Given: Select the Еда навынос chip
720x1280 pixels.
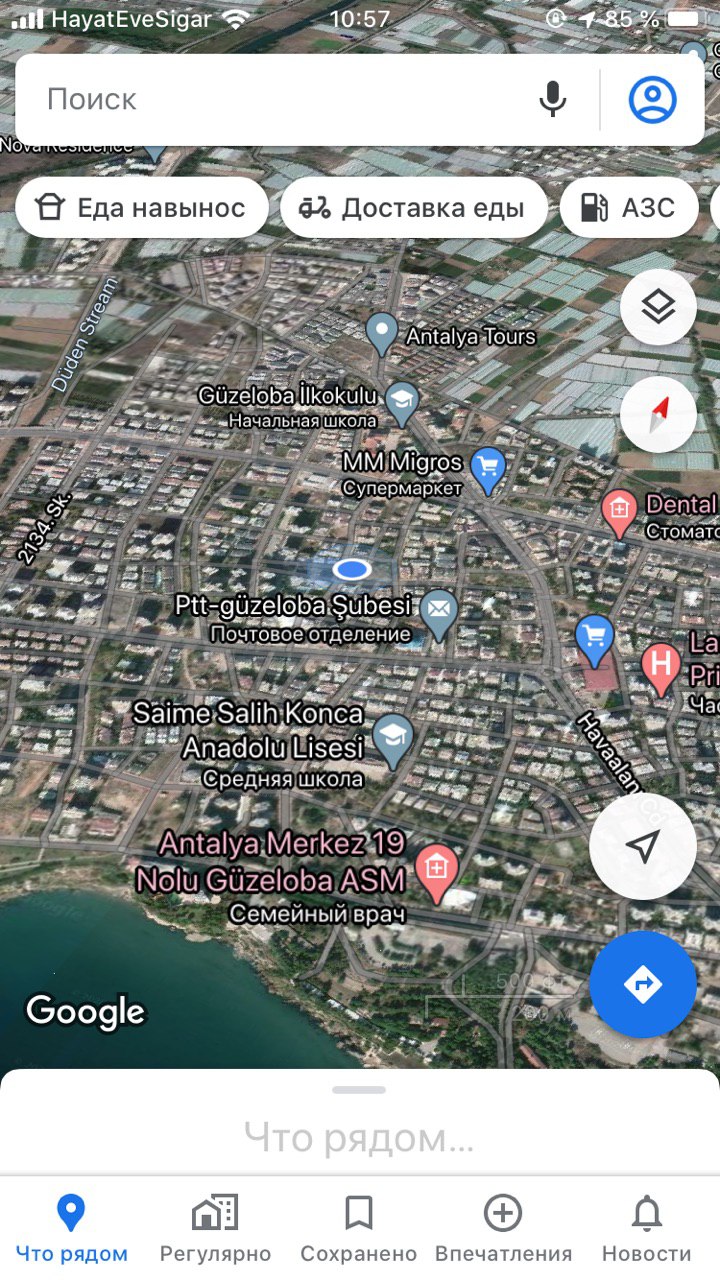Looking at the screenshot, I should pos(142,208).
